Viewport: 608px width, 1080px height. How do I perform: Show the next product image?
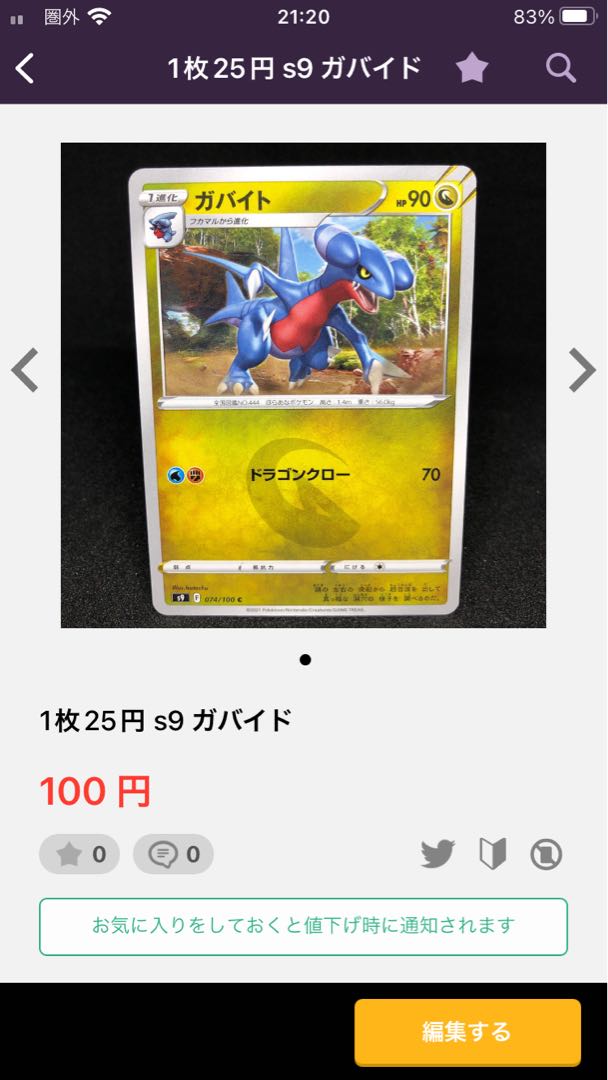click(x=582, y=371)
